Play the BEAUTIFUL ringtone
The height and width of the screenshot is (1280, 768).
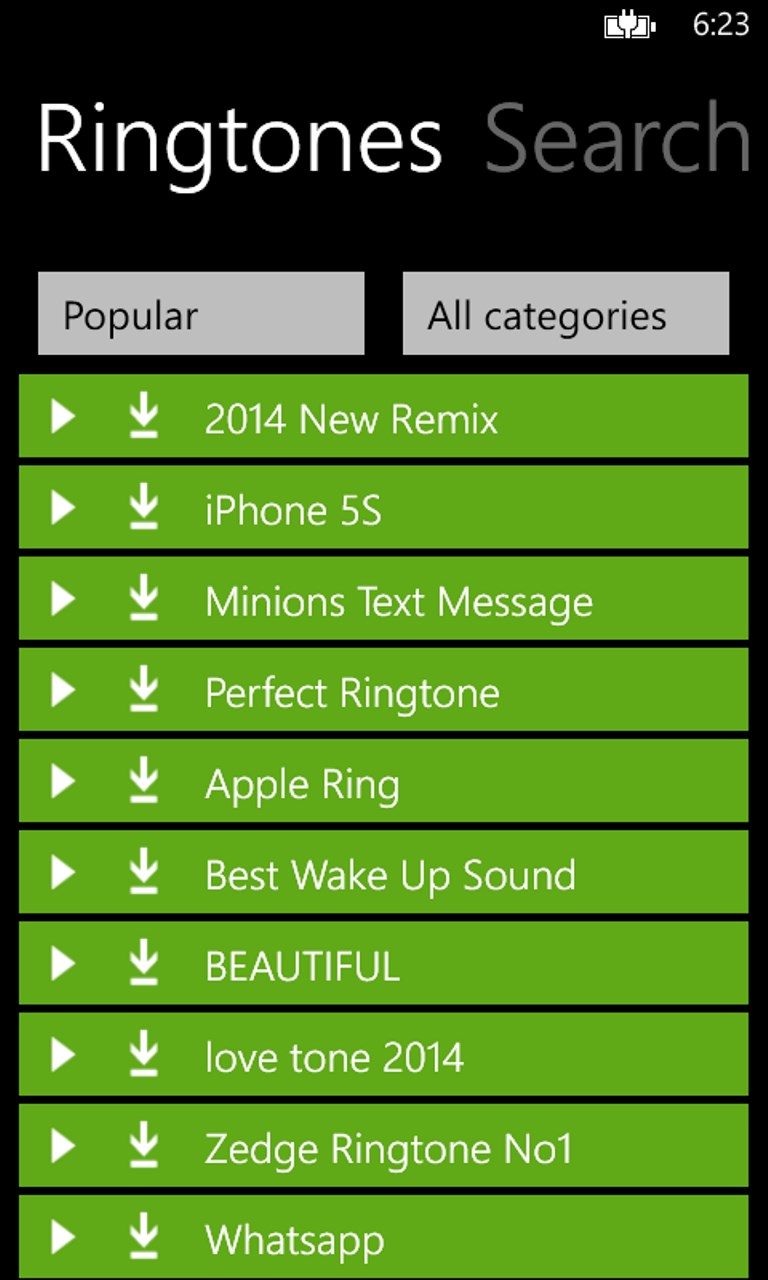[63, 964]
